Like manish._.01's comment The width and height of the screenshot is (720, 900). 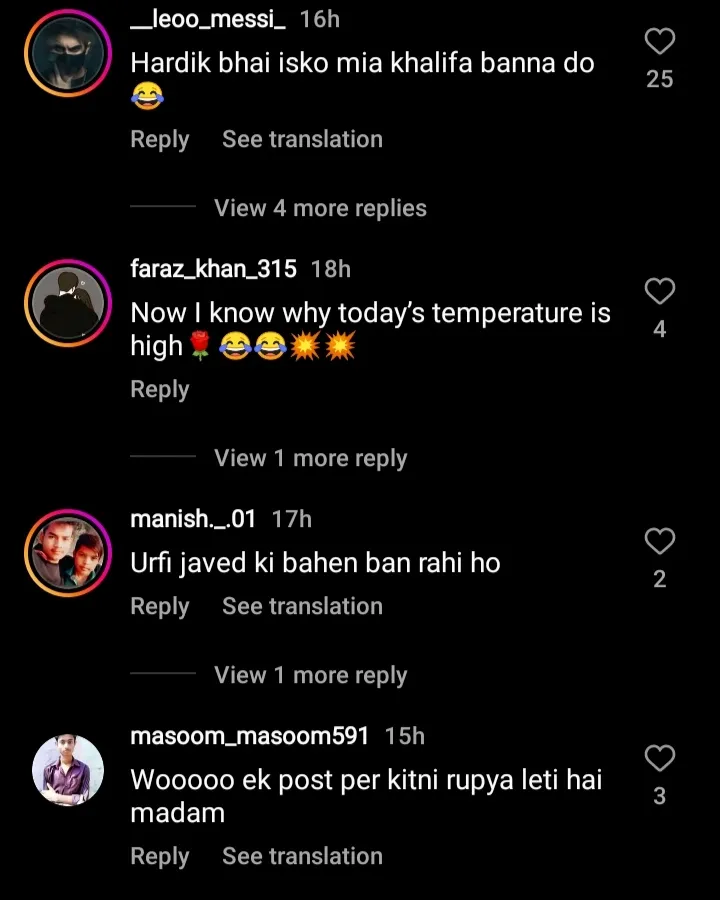click(659, 542)
